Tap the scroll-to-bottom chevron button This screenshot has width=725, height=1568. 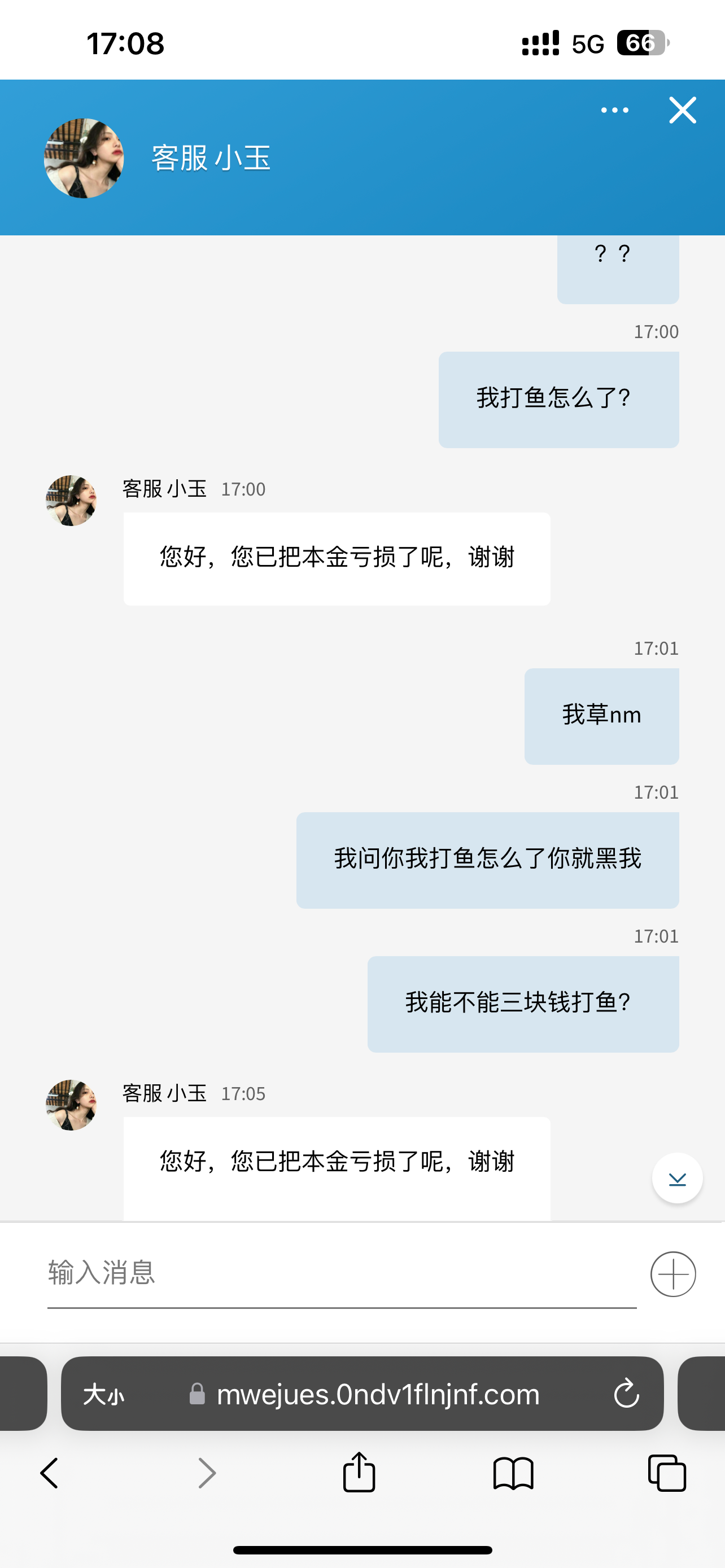(677, 1178)
